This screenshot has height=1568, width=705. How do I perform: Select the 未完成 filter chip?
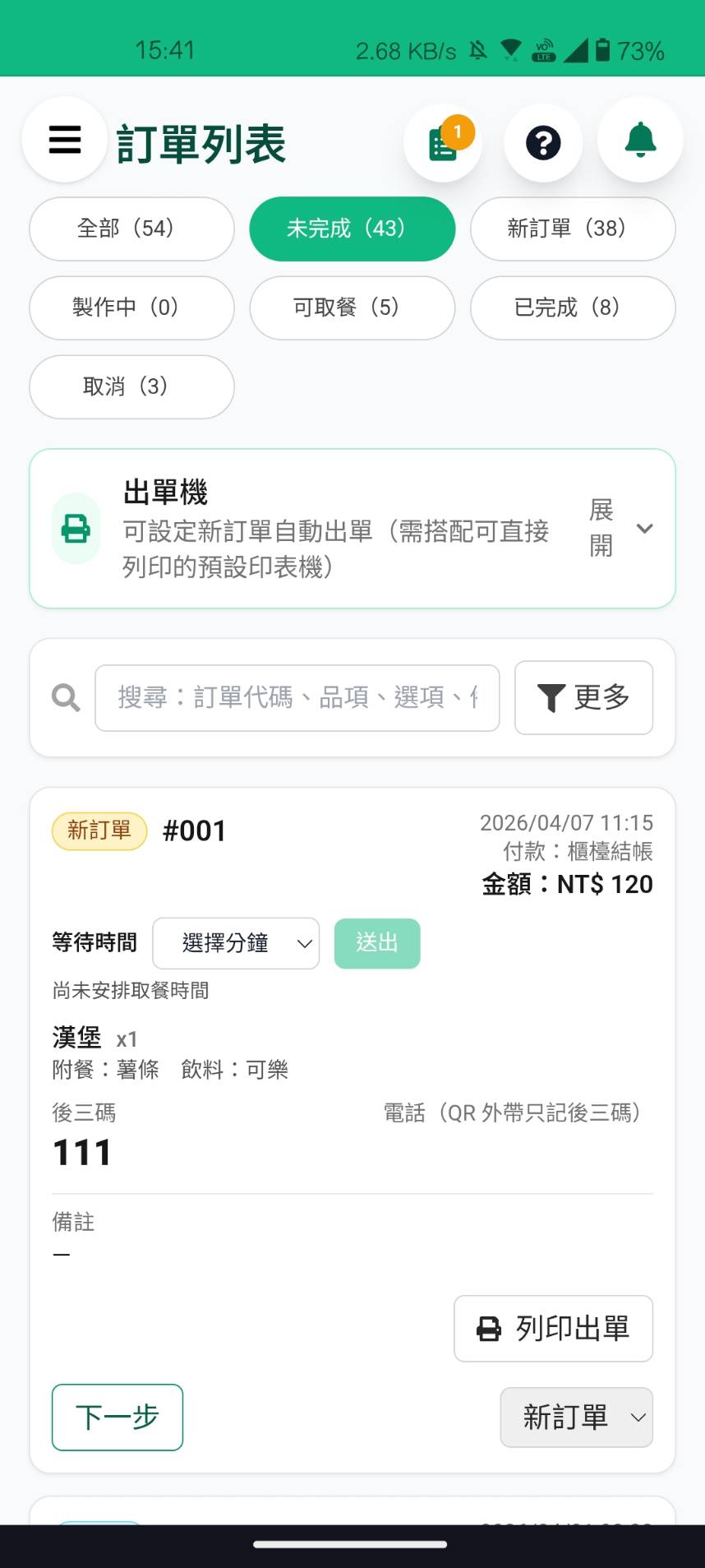352,229
